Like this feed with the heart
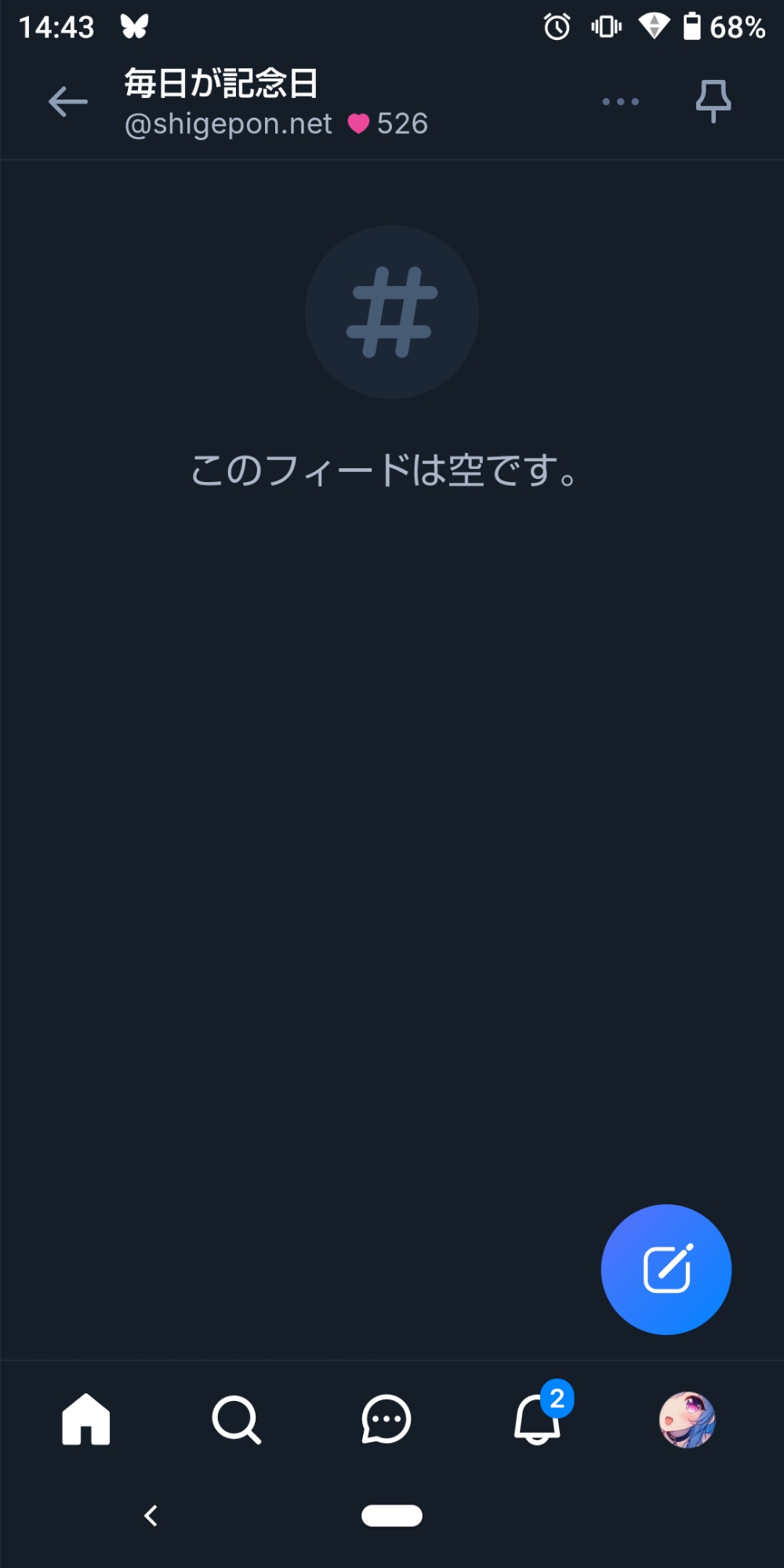784x1568 pixels. (358, 124)
